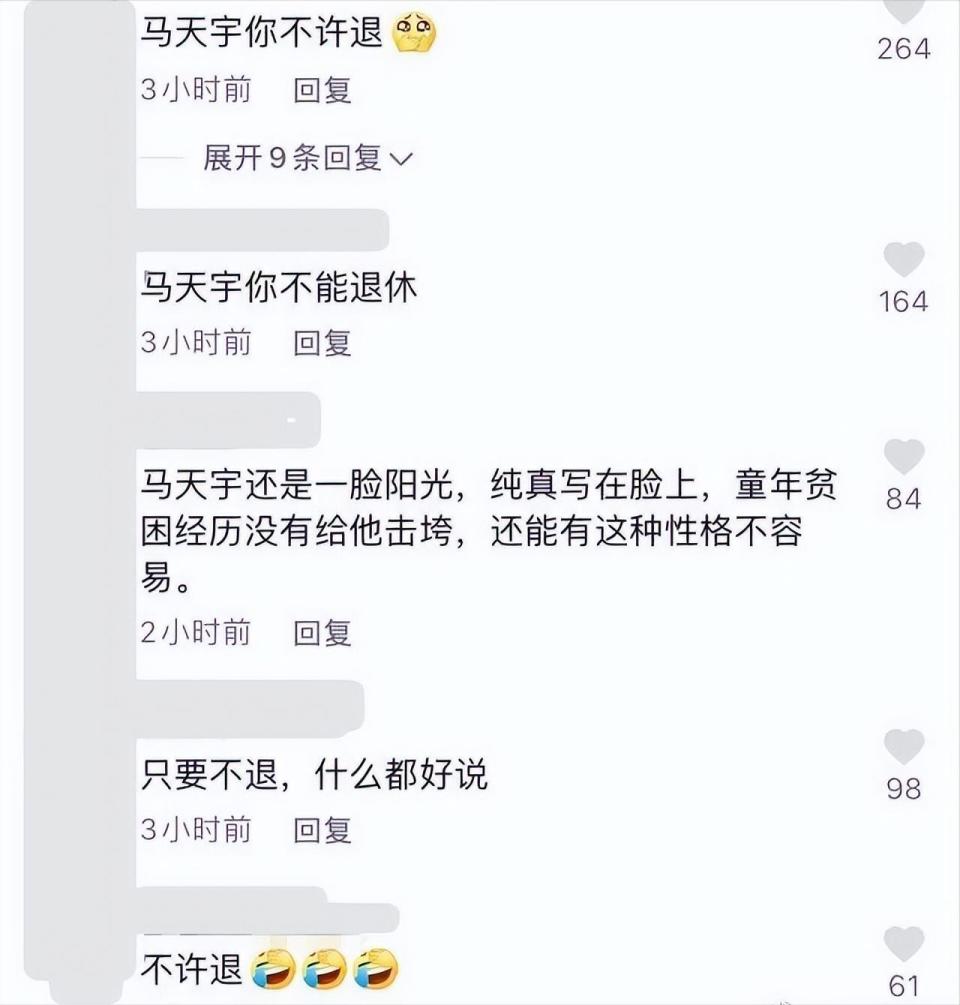Screen dimensions: 960x1005
Task: Click 回复 under 马天宇你不能退休
Action: point(322,343)
